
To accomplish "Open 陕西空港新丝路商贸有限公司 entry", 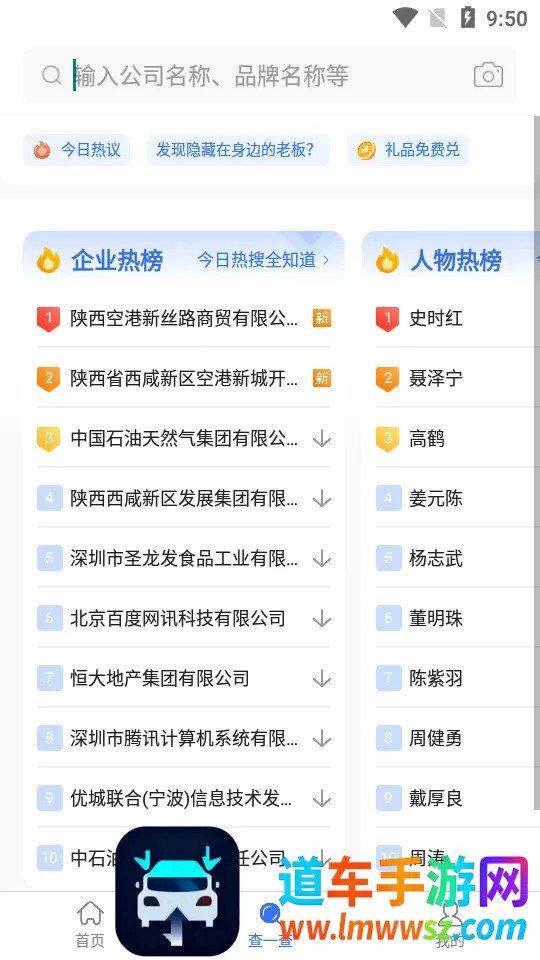I will point(184,318).
